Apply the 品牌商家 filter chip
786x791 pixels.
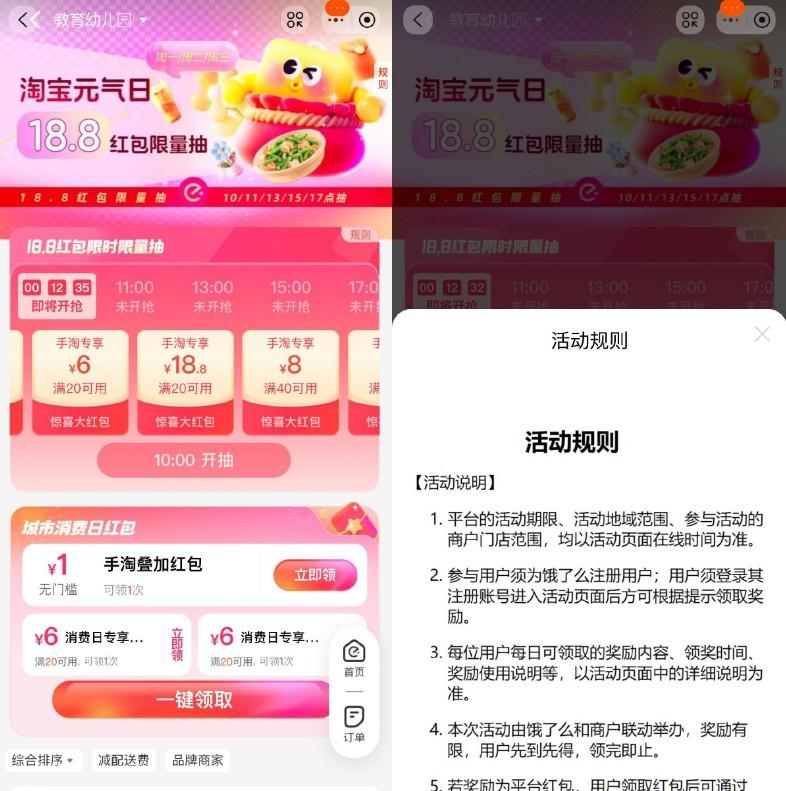point(198,760)
